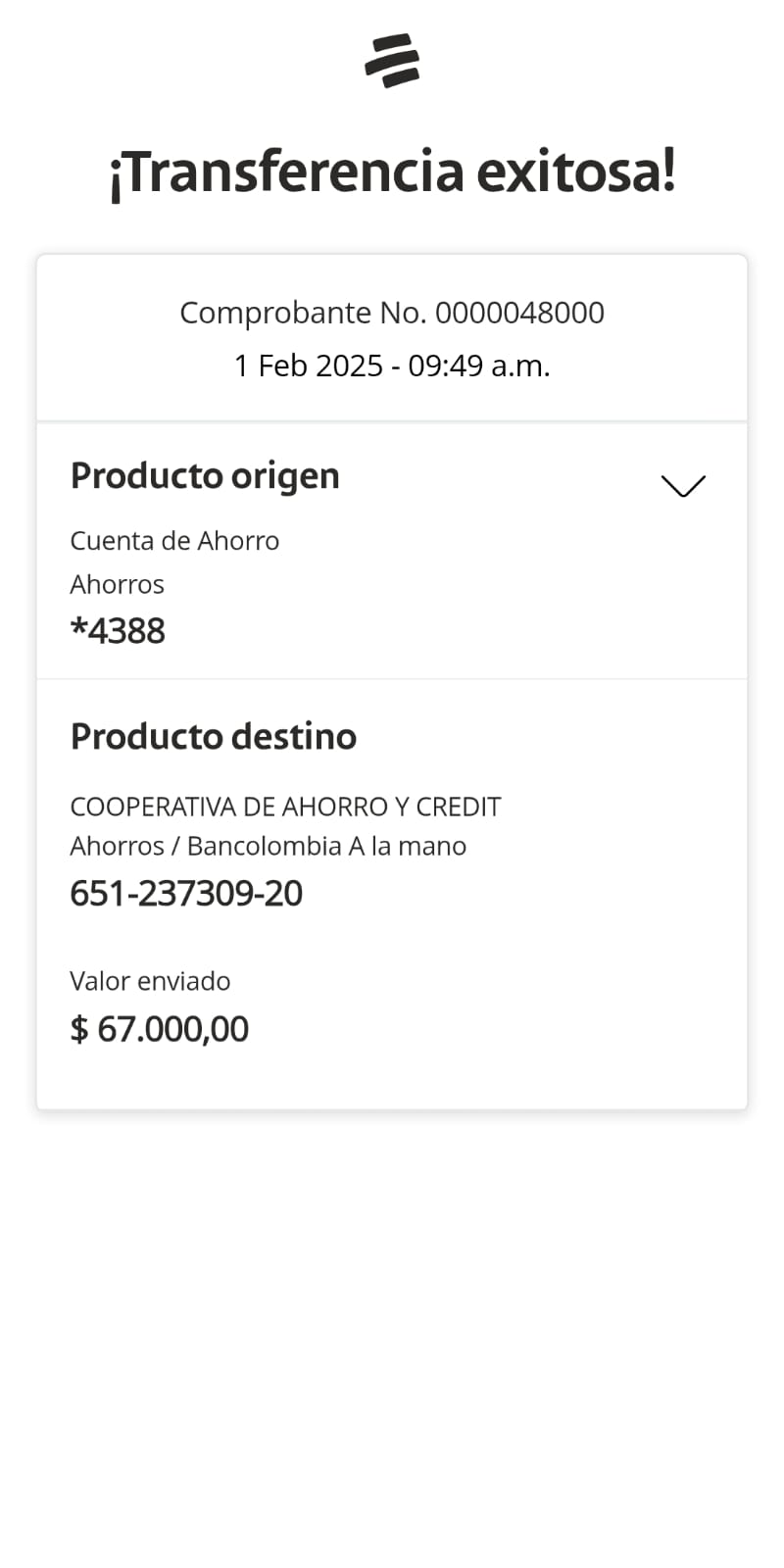Expand the Producto origen details
Screen dimensions: 784x1568
(683, 485)
